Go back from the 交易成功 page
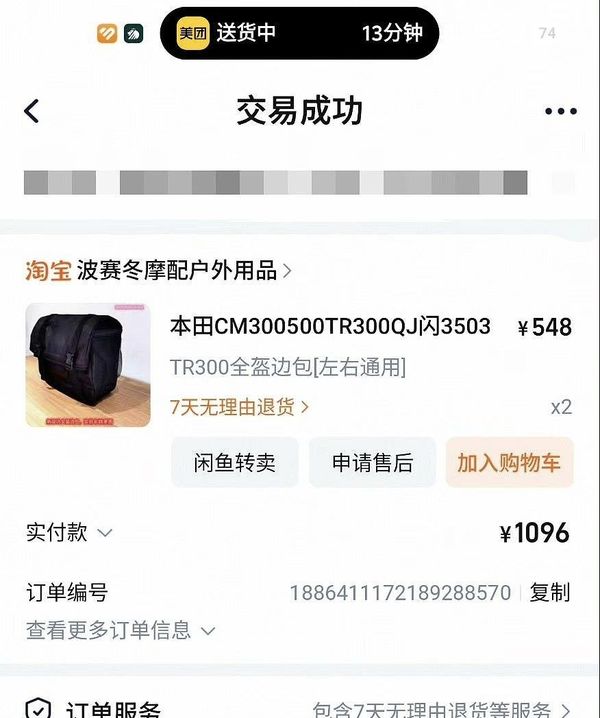This screenshot has width=600, height=718. 32,111
